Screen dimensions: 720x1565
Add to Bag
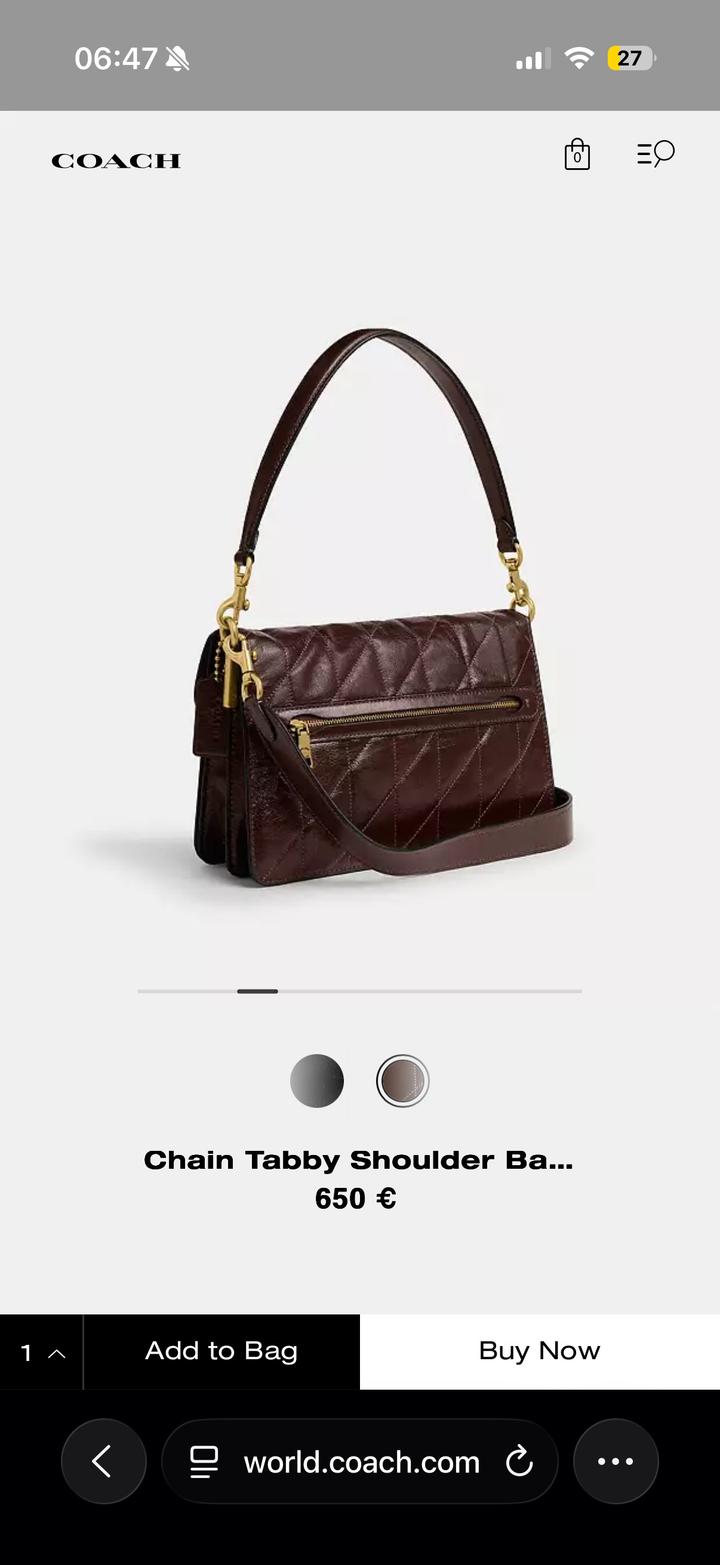coord(221,1351)
